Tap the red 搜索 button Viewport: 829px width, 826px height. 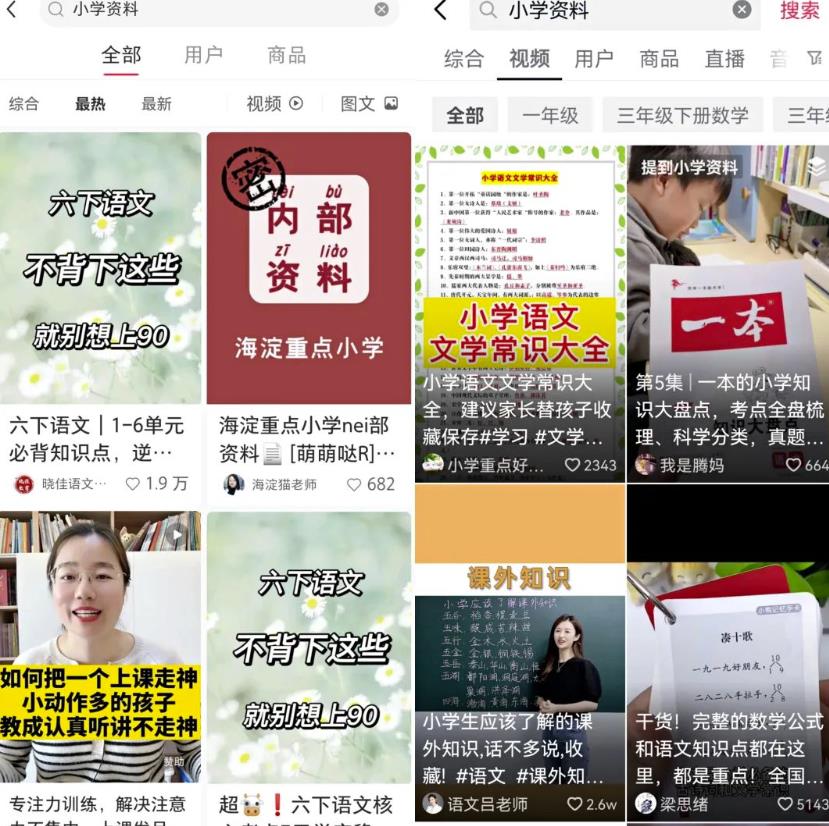(799, 11)
